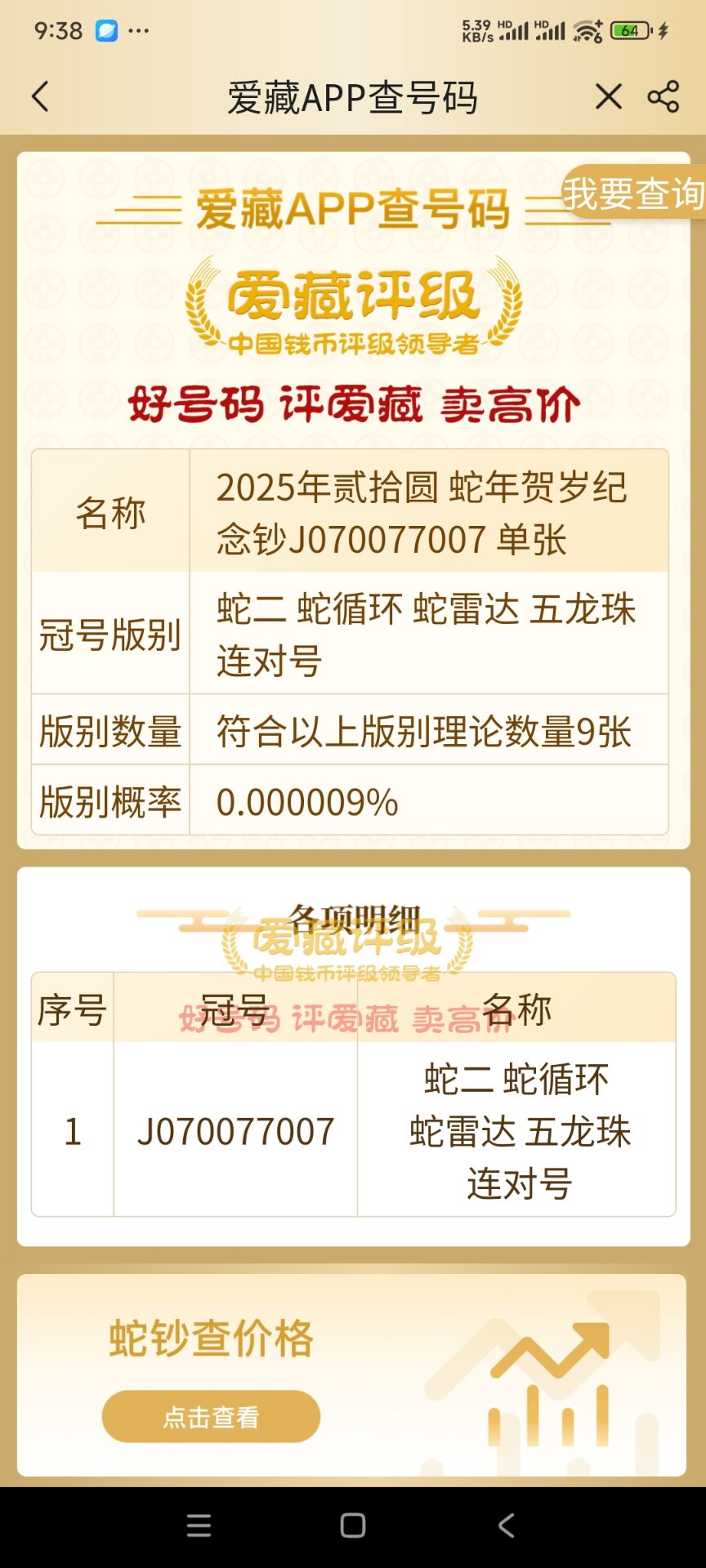This screenshot has height=1568, width=706.
Task: Go back using the header arrow
Action: (x=40, y=96)
